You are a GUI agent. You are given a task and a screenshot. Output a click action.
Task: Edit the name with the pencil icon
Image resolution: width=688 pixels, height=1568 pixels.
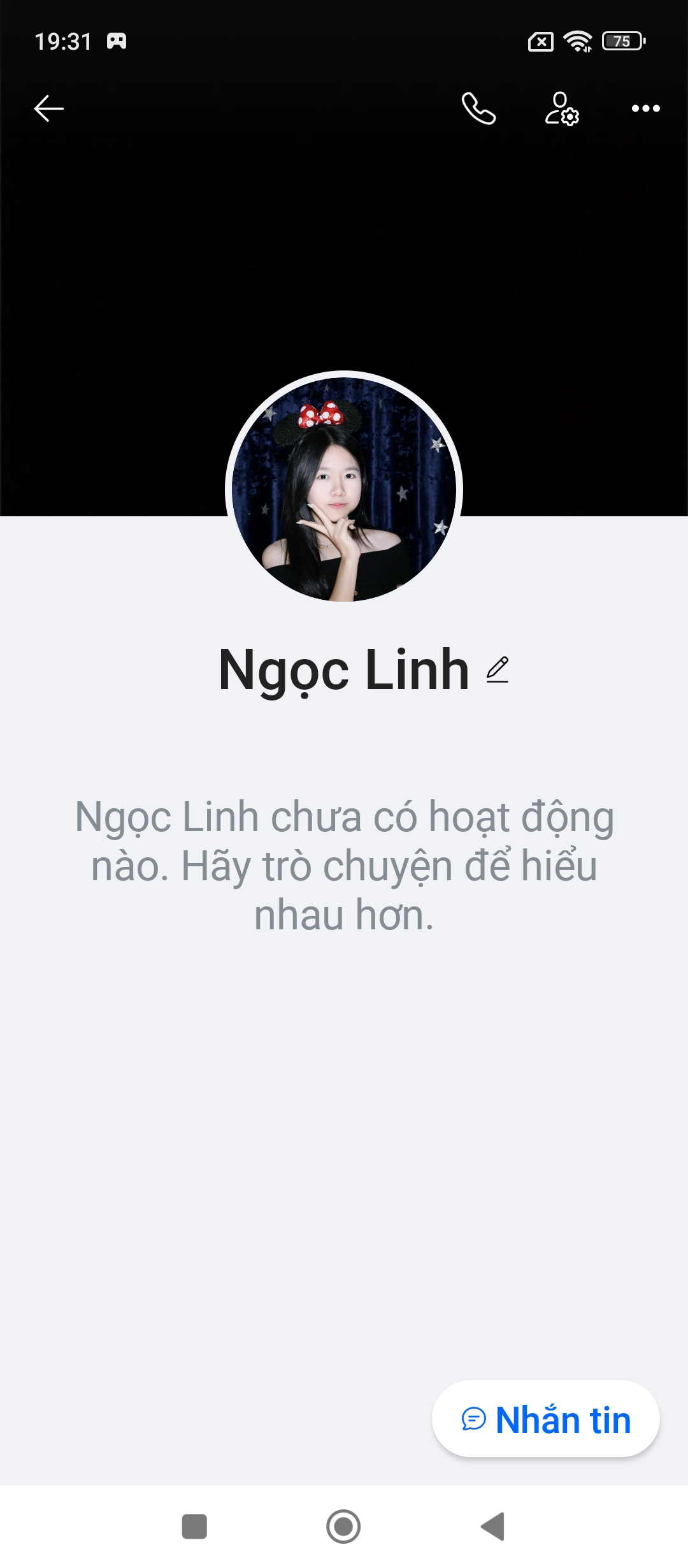point(498,670)
